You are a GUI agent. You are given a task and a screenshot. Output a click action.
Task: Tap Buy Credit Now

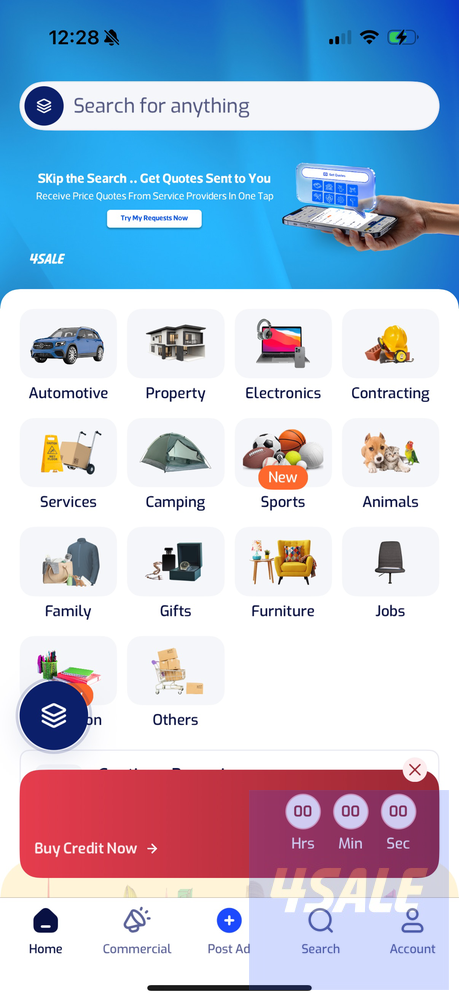[96, 848]
